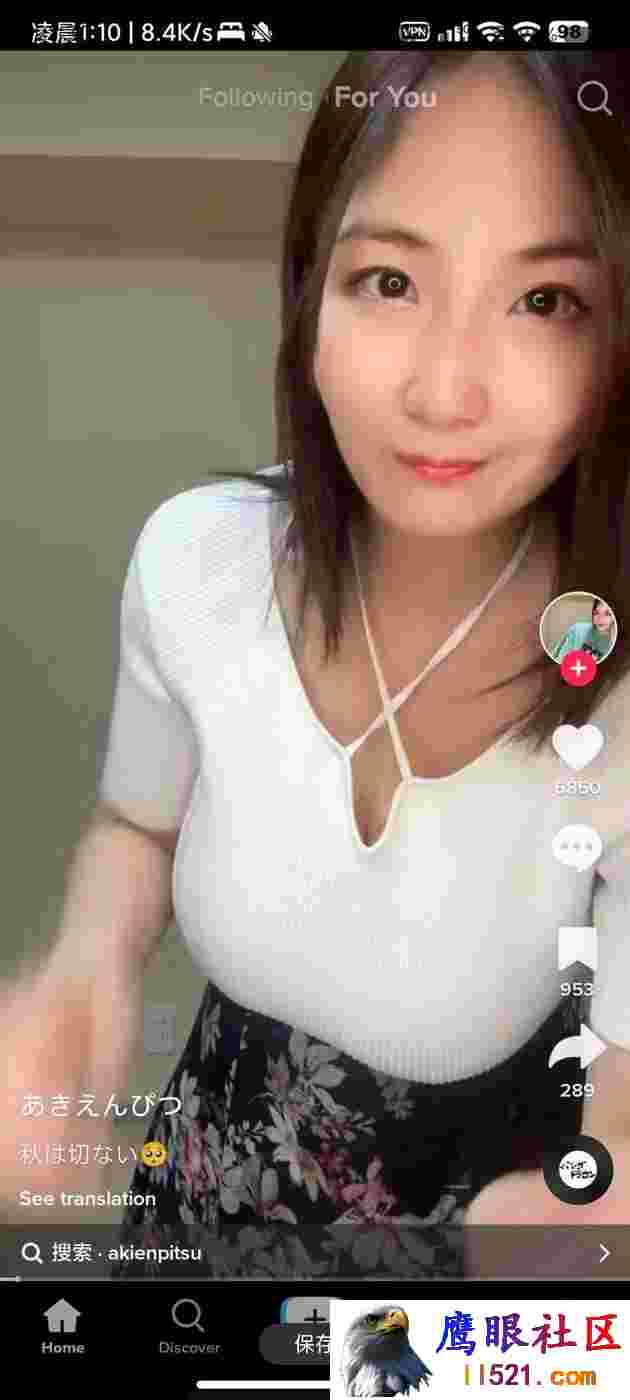This screenshot has width=630, height=1400.
Task: Bookmark this video
Action: (578, 950)
